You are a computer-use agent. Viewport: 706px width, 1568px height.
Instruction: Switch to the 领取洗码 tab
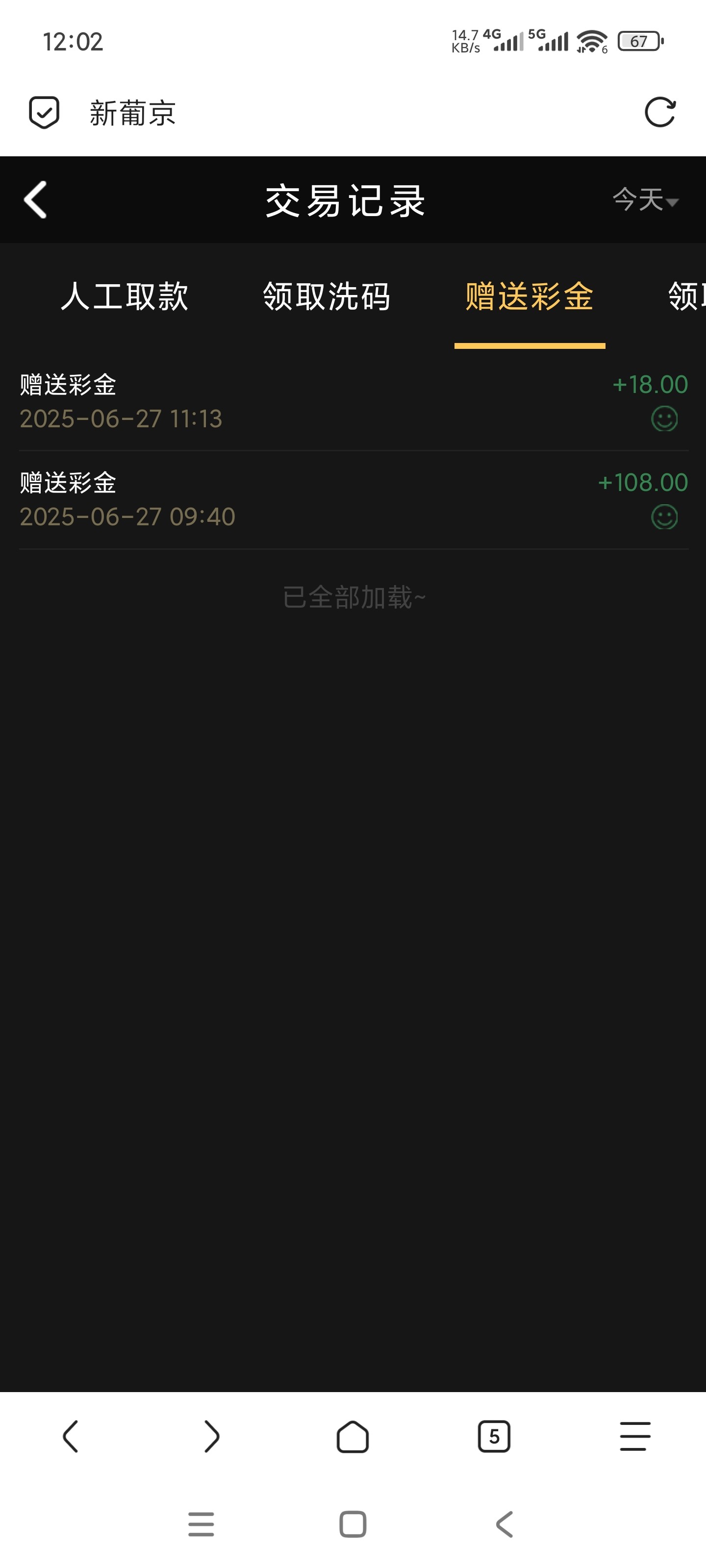[327, 297]
